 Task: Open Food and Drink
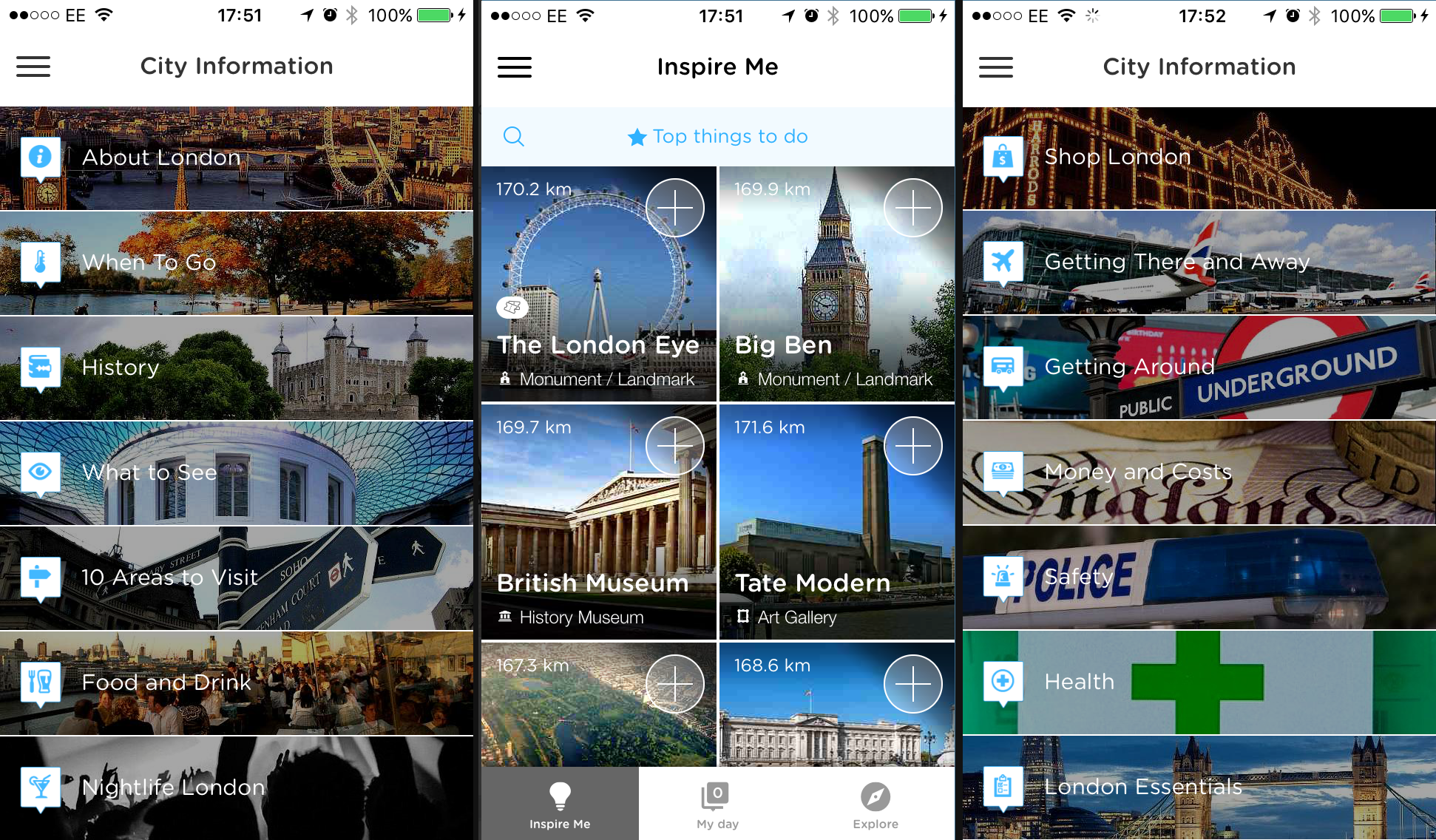click(236, 682)
